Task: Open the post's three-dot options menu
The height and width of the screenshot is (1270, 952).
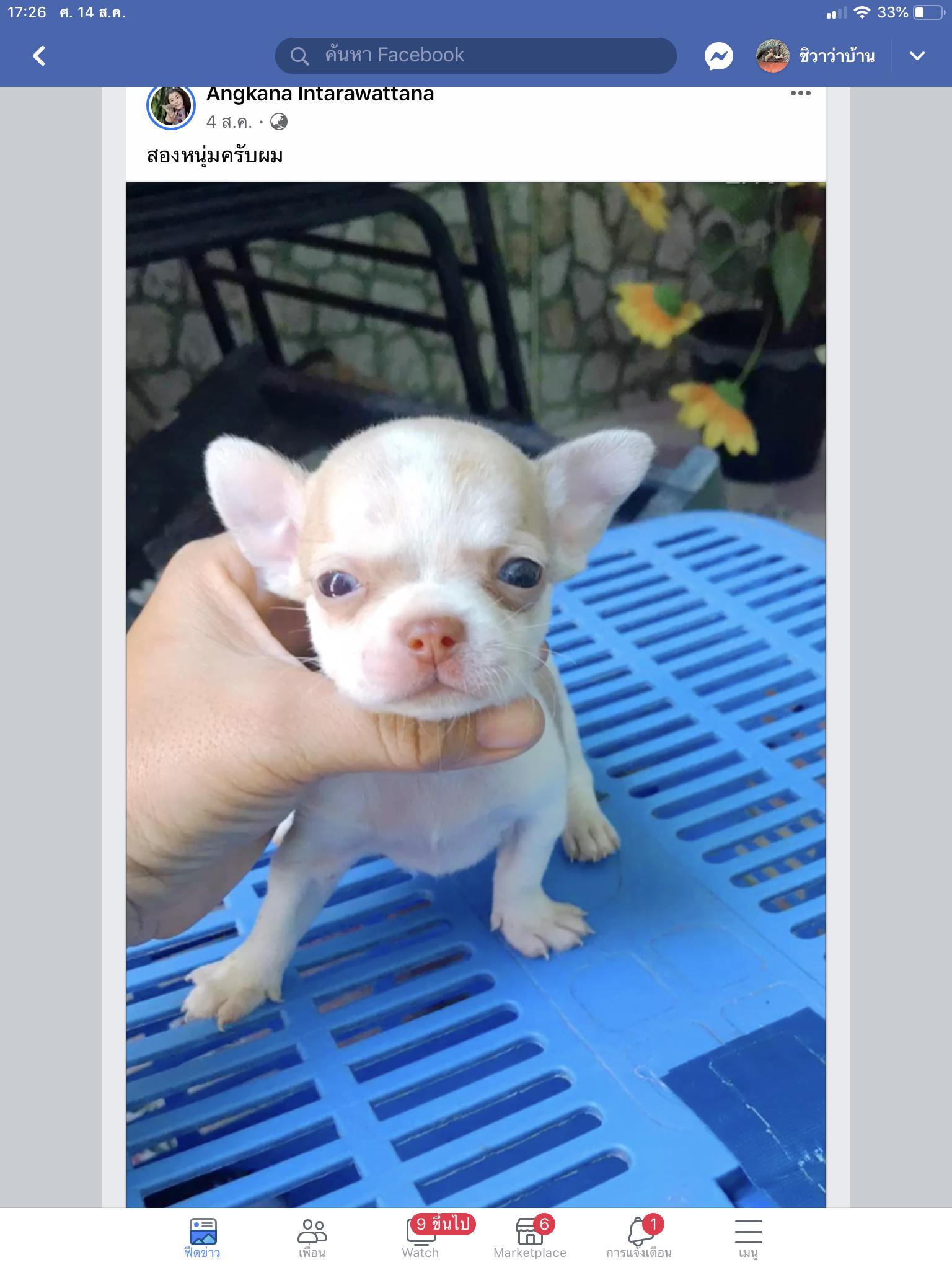Action: coord(800,94)
